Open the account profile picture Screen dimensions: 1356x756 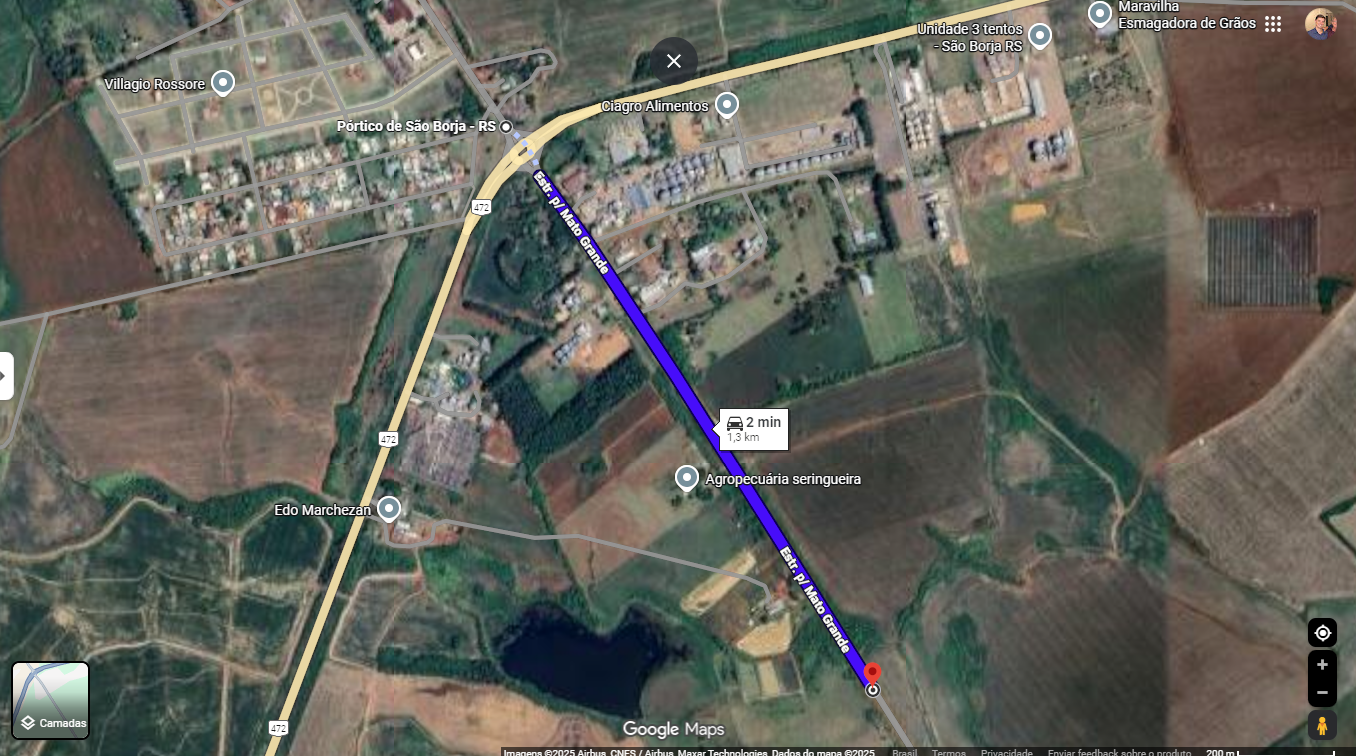[1320, 24]
